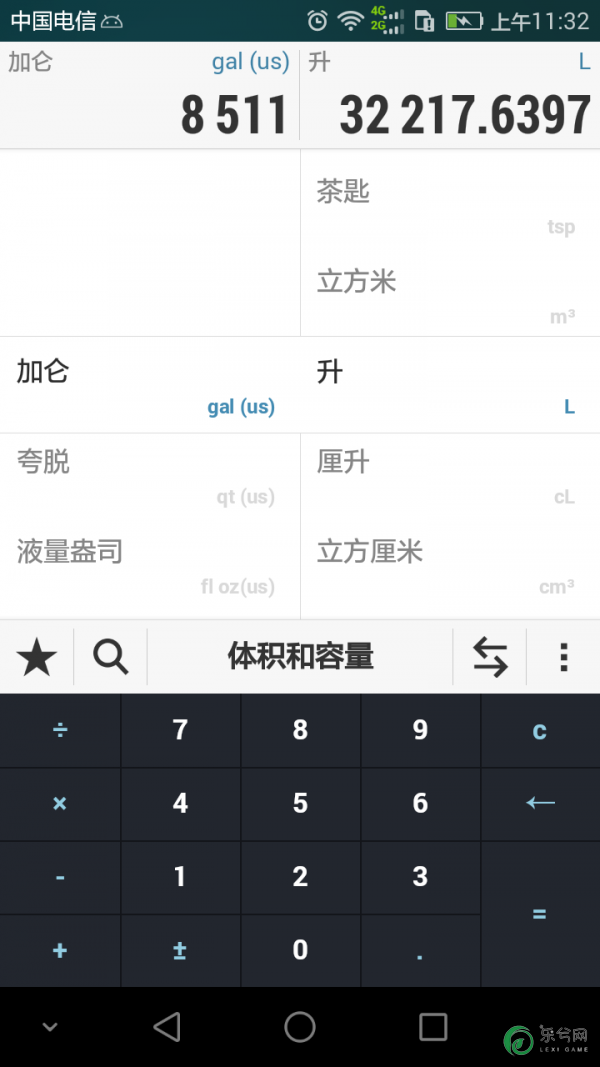
Task: Select 厘升 (cL) as target unit
Action: 450,478
